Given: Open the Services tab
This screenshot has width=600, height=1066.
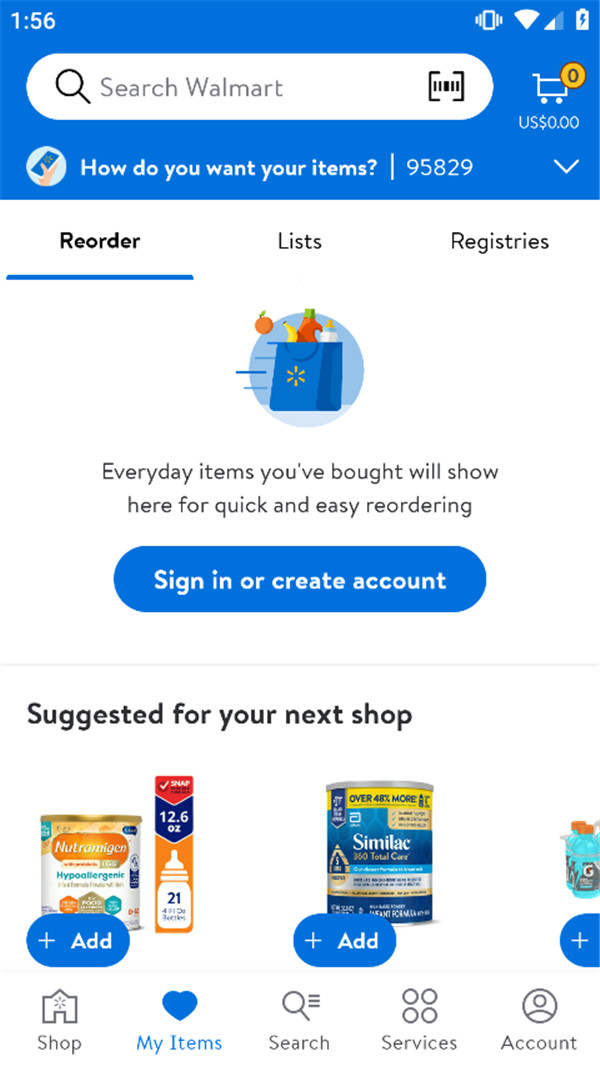Looking at the screenshot, I should [x=419, y=1020].
